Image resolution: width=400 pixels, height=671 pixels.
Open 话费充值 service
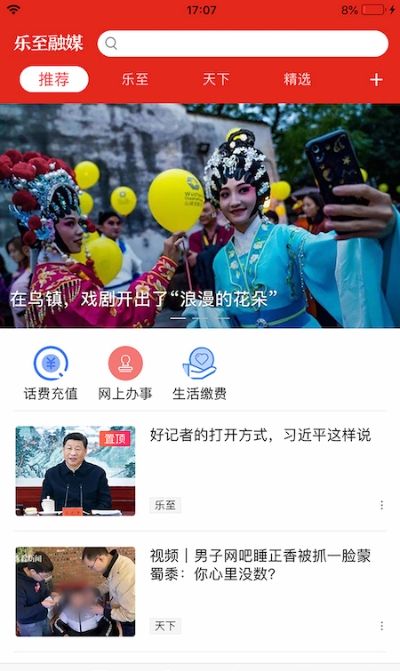(51, 373)
